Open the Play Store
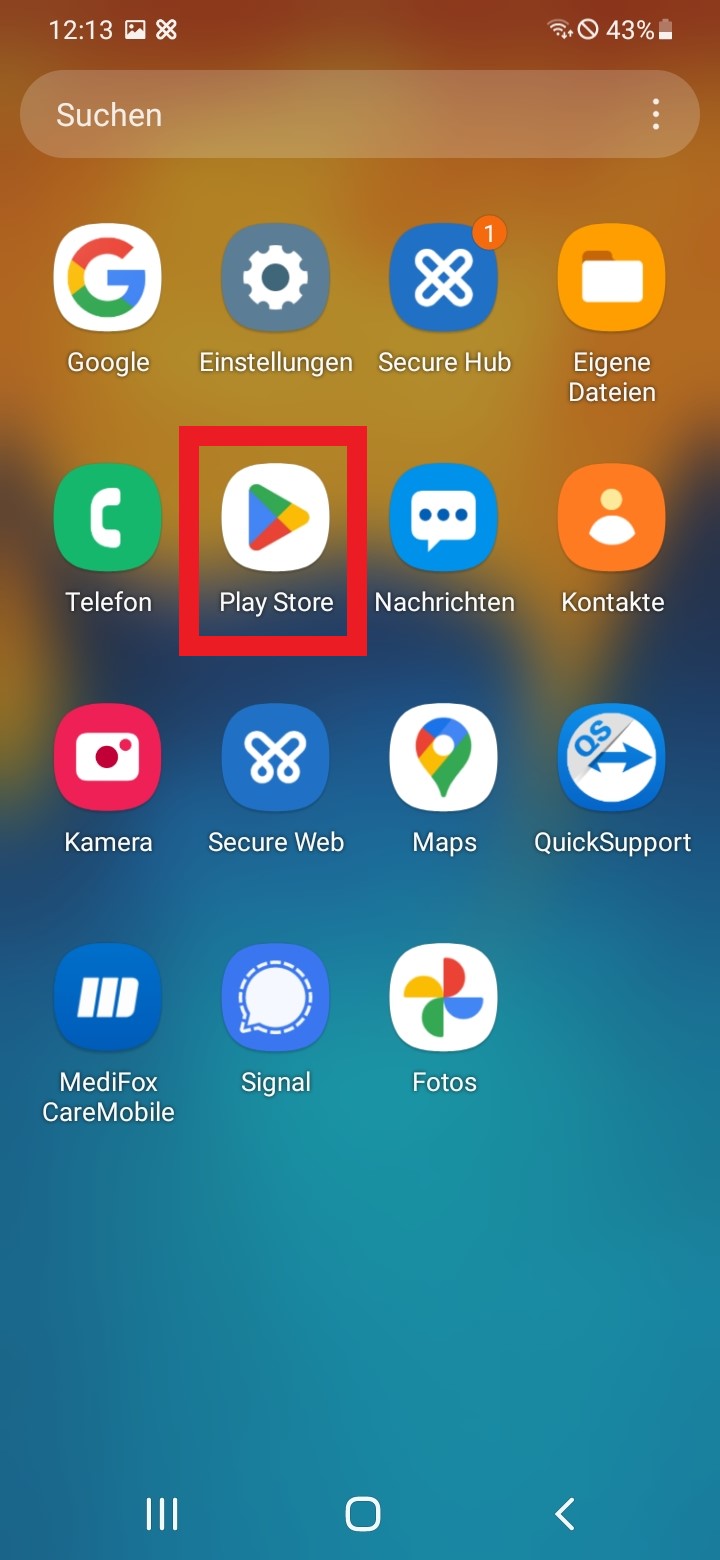This screenshot has height=1560, width=720. point(276,518)
